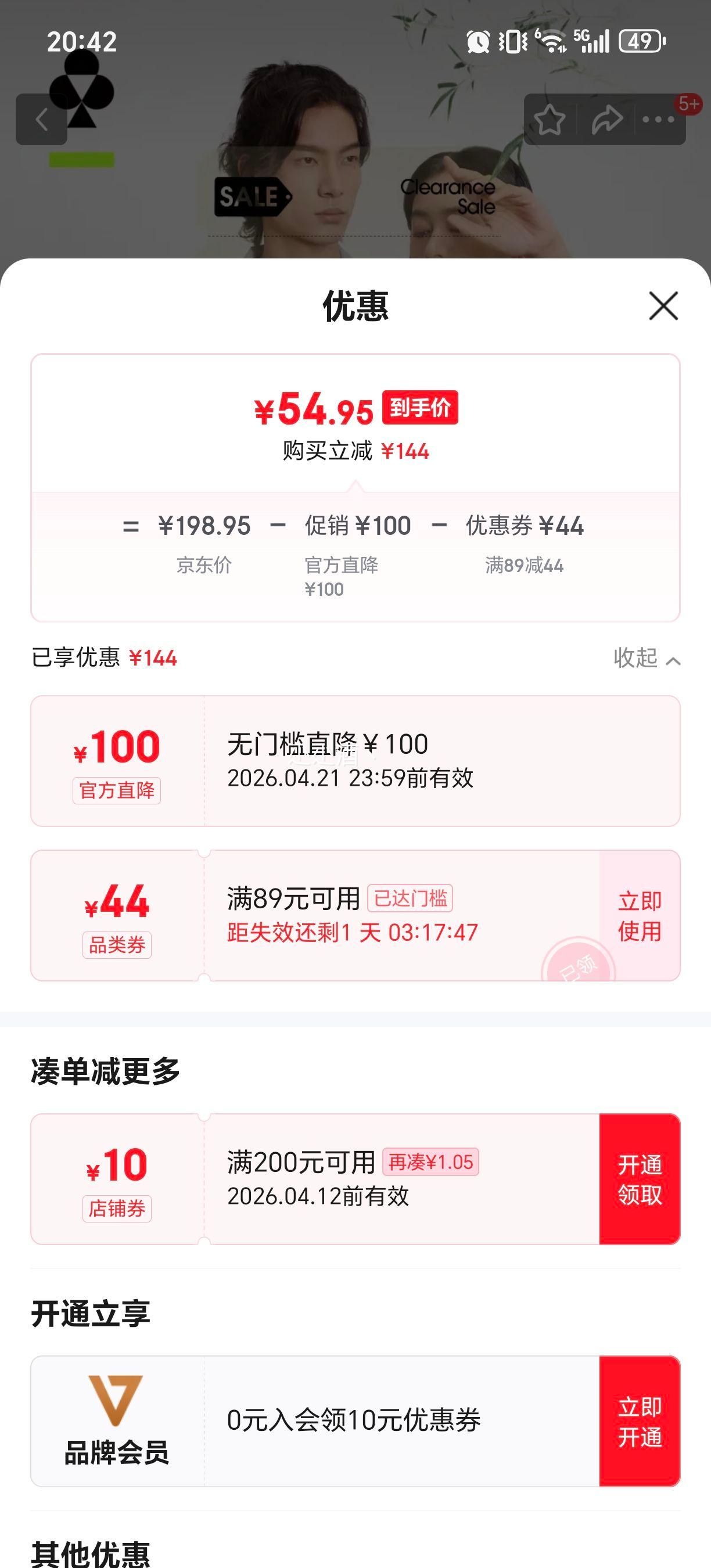This screenshot has width=711, height=1568.
Task: Open sharing via the share arrow icon
Action: 606,119
